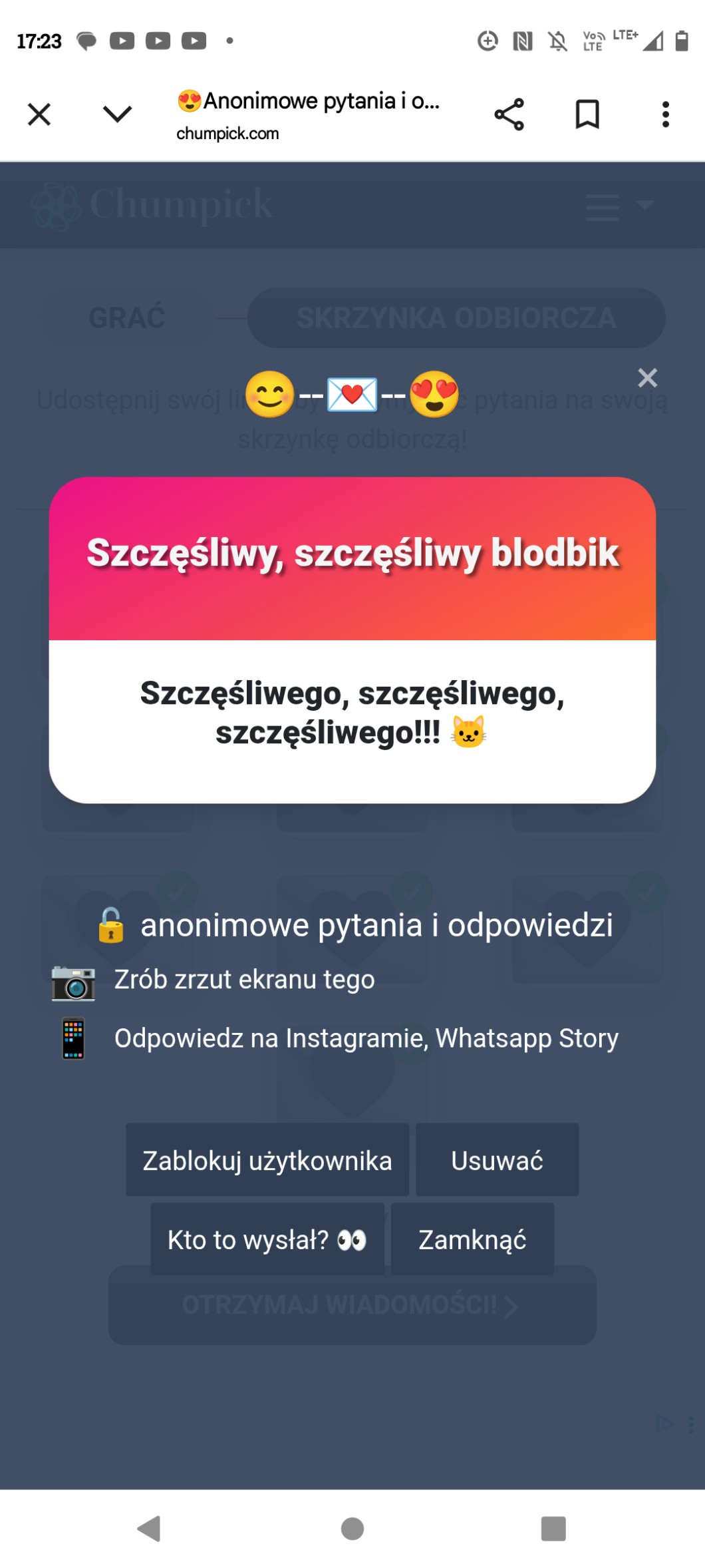The image size is (705, 1568).
Task: Minimize the custom tab with the down chevron
Action: point(118,114)
